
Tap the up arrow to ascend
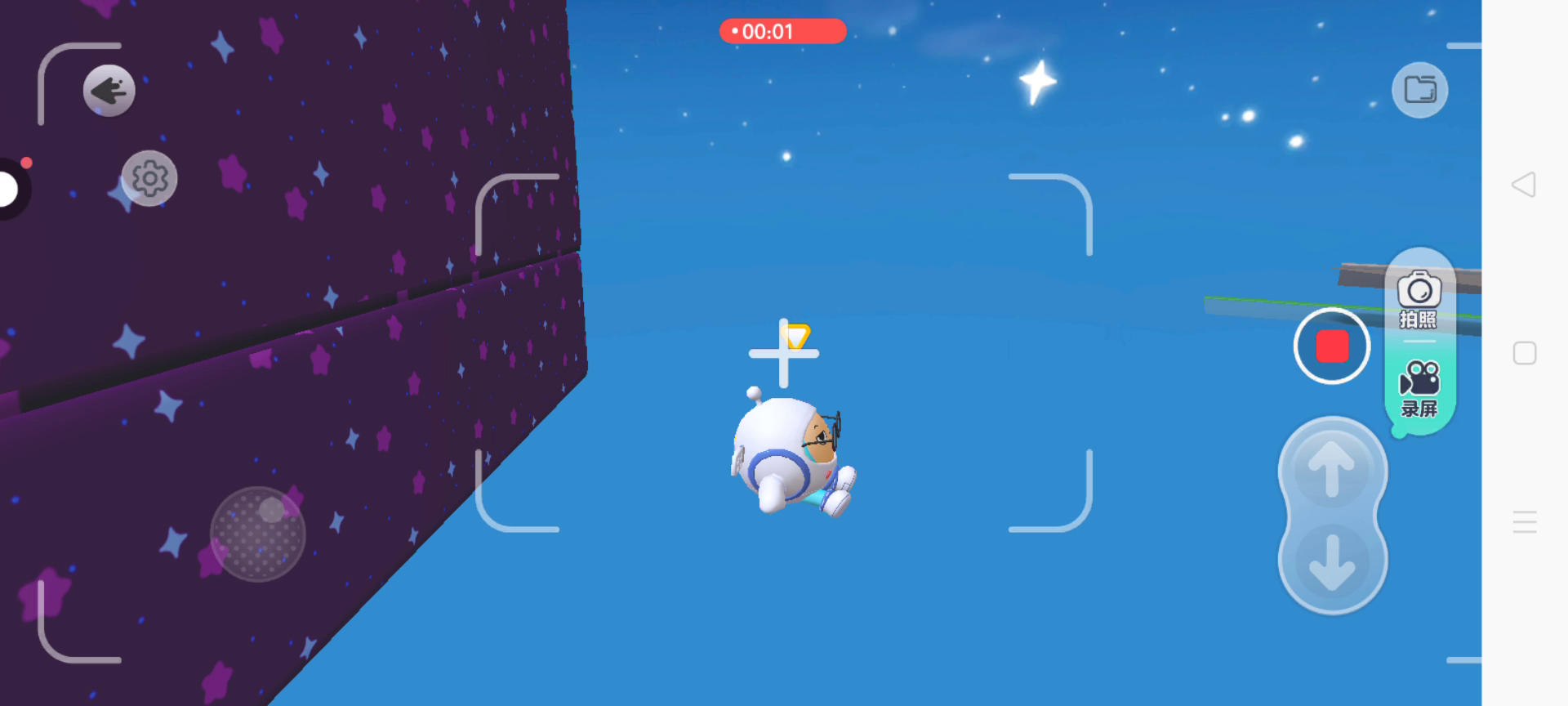1332,469
